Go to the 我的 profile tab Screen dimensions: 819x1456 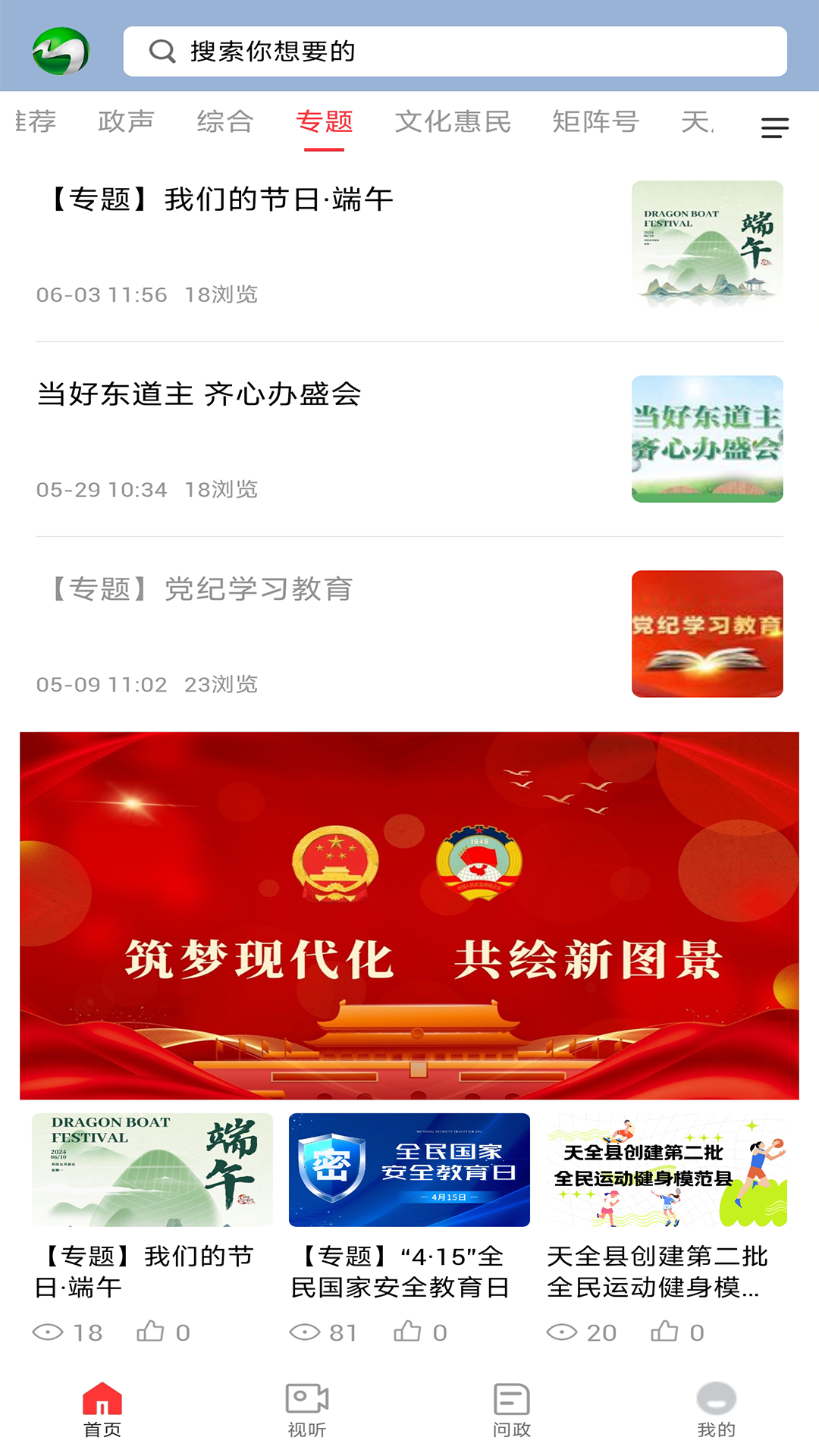tap(716, 1410)
